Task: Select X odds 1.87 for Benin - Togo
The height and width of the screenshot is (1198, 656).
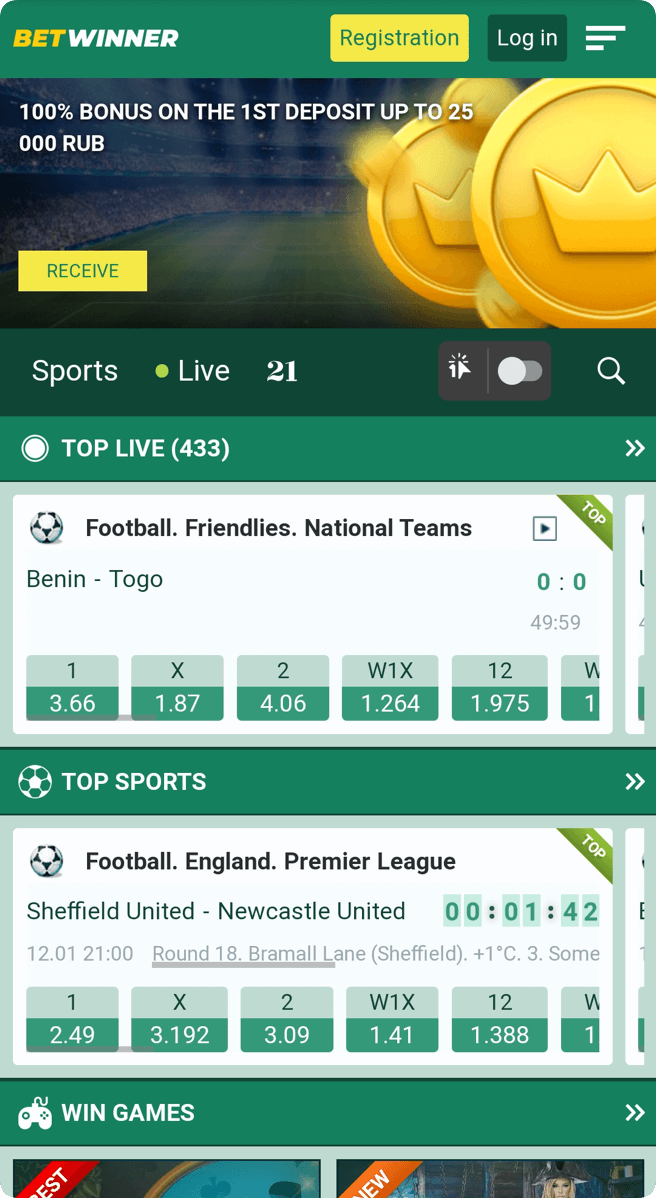Action: [178, 688]
